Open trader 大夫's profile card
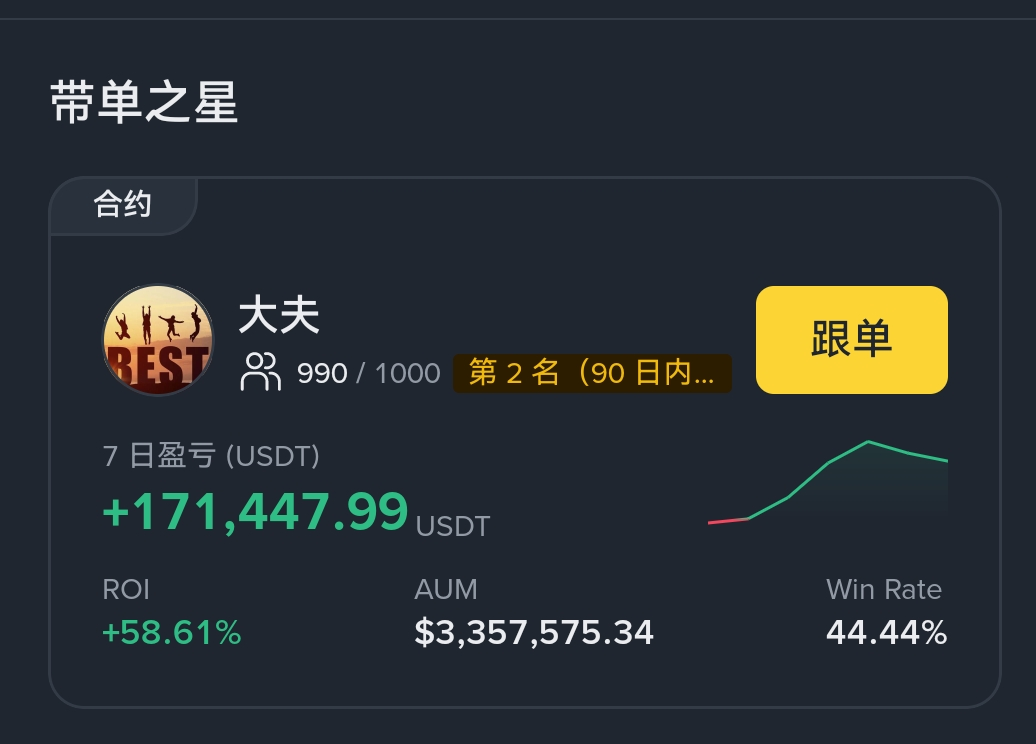The width and height of the screenshot is (1036, 744). tap(279, 316)
